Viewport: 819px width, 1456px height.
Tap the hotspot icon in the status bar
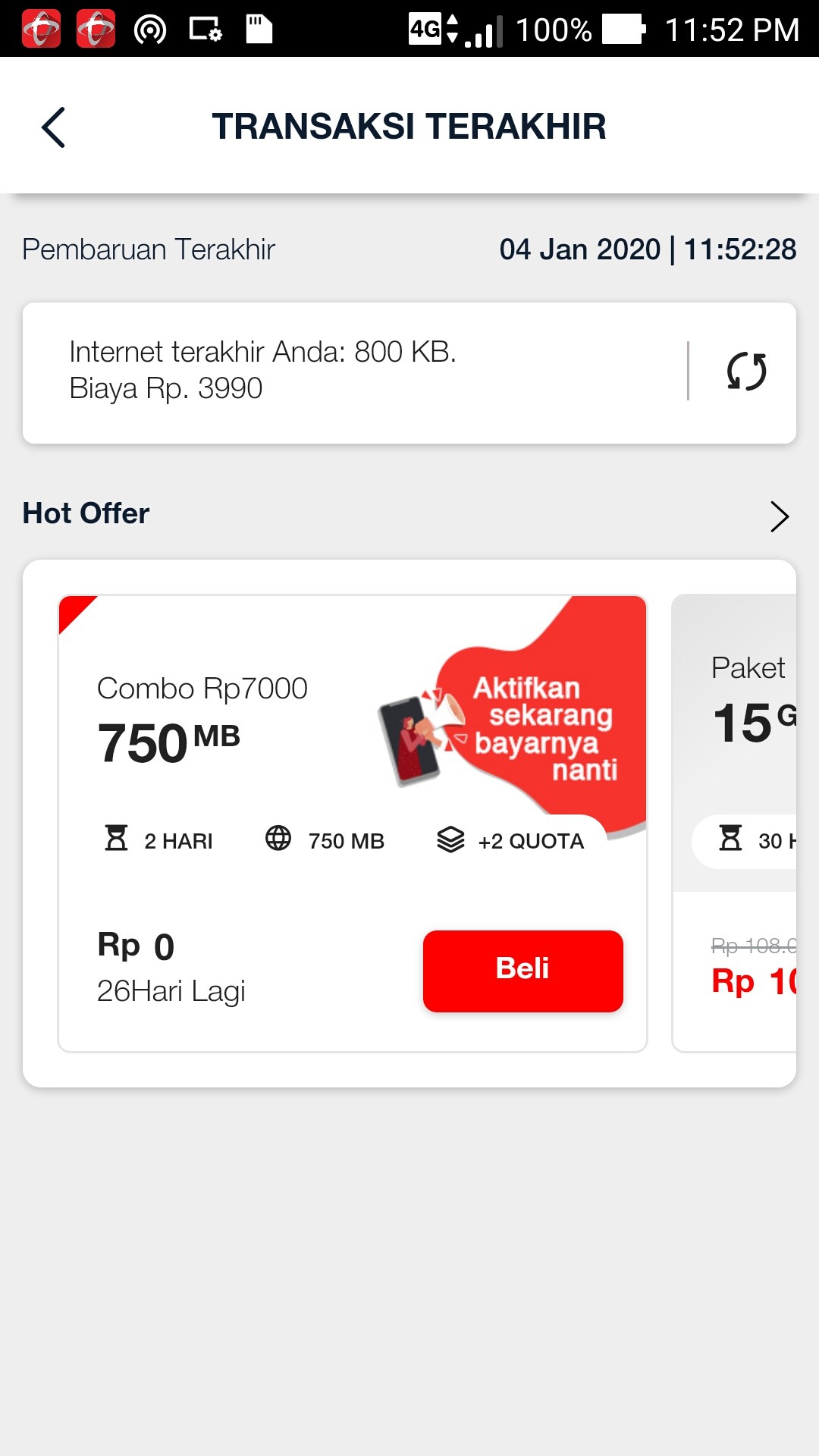(149, 28)
